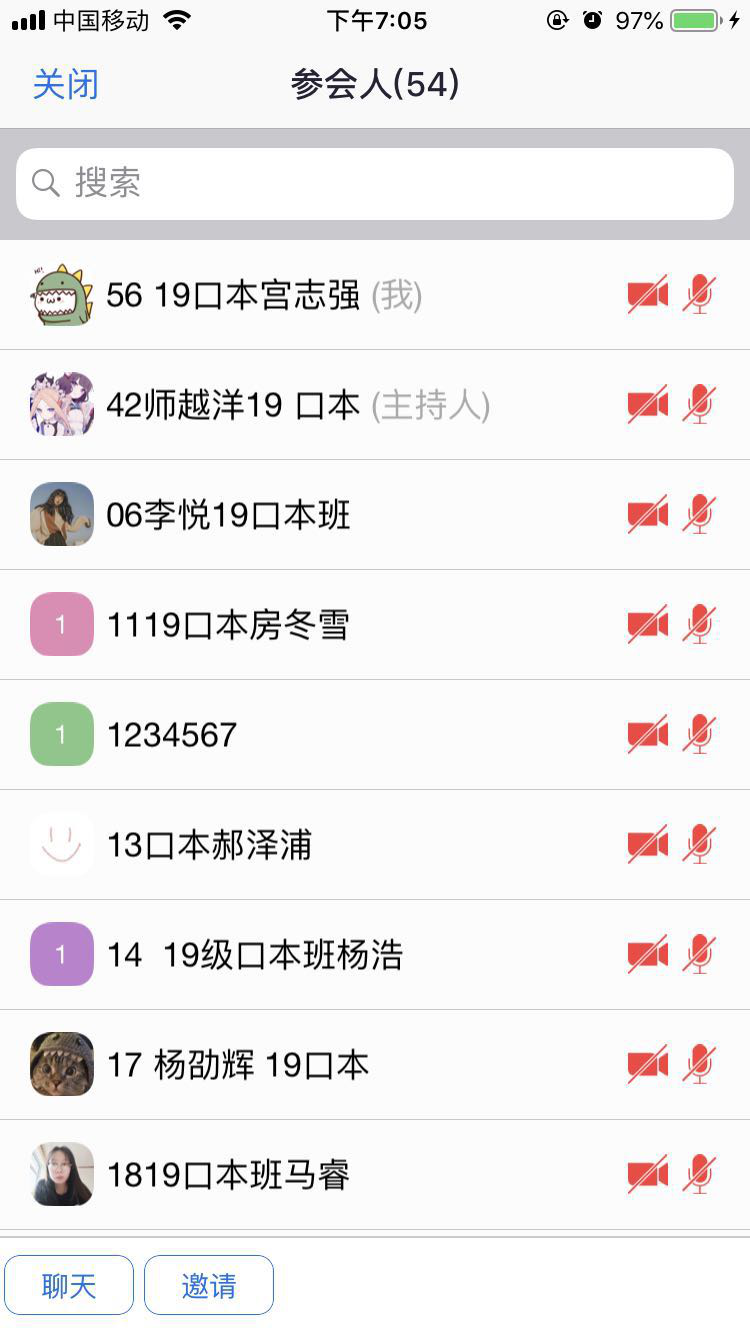Open host row 42师越洋19 口本

pos(298,405)
